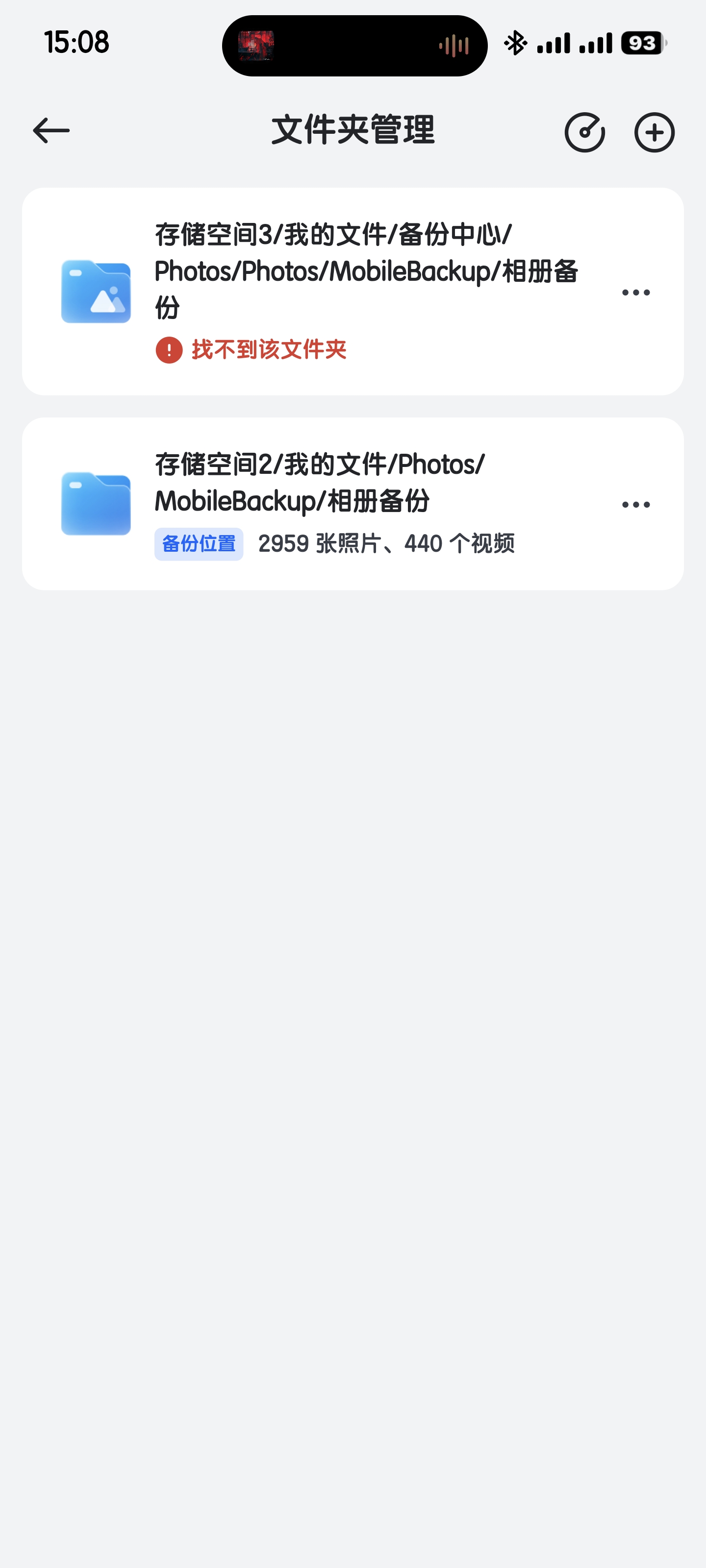Tap the clock showing 15:08
706x1568 pixels.
coord(75,43)
